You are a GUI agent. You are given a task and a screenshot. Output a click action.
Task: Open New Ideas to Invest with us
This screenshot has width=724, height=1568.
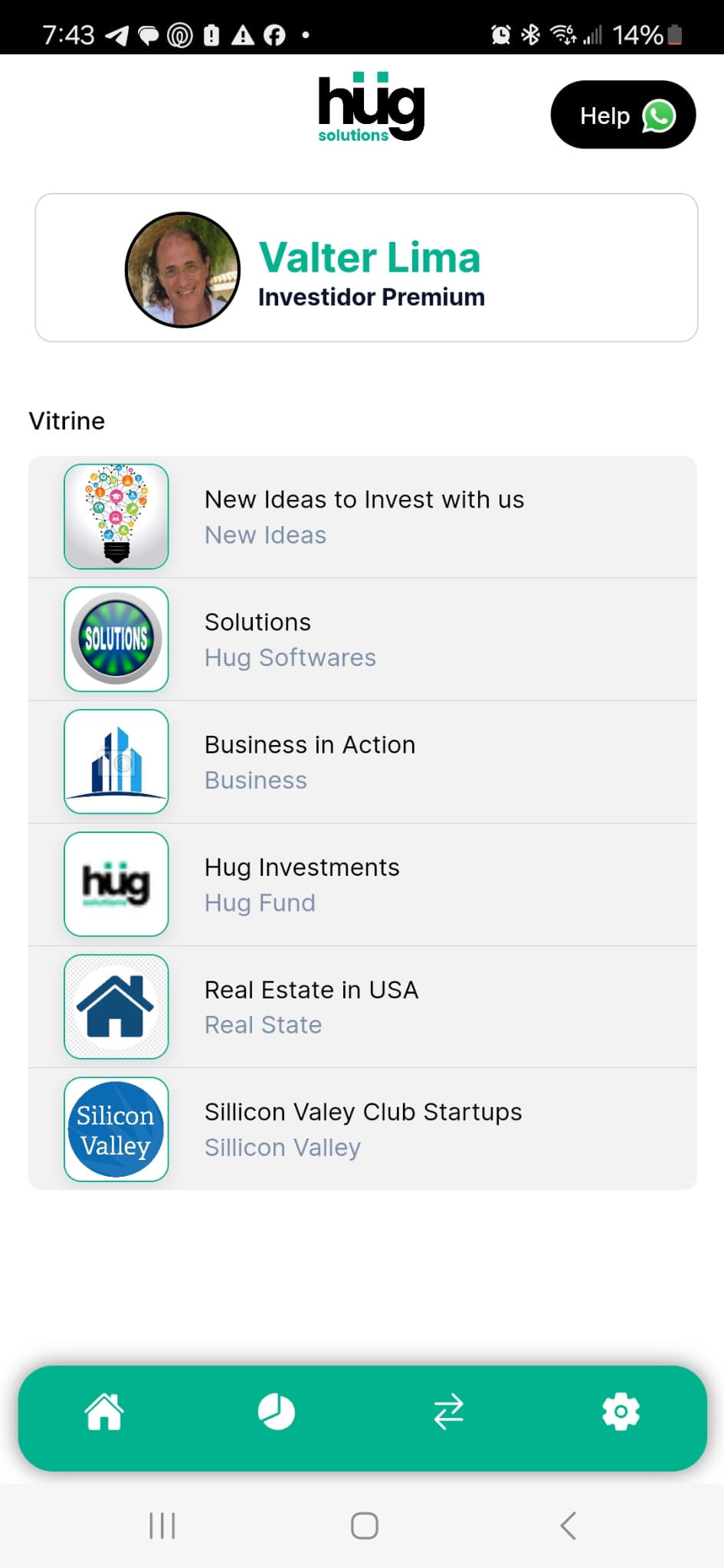pyautogui.click(x=362, y=517)
